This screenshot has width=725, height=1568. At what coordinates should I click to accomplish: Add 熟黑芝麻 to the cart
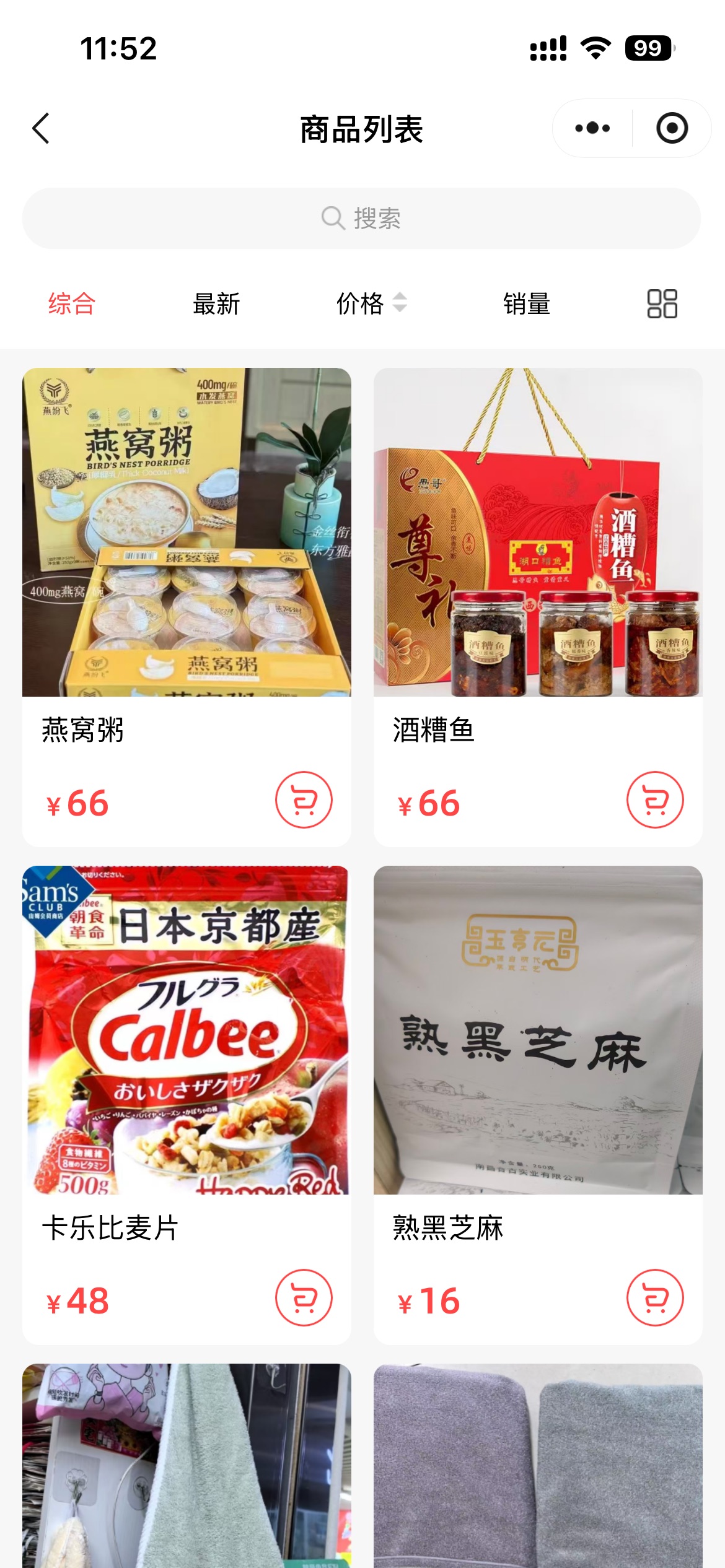pos(655,1297)
